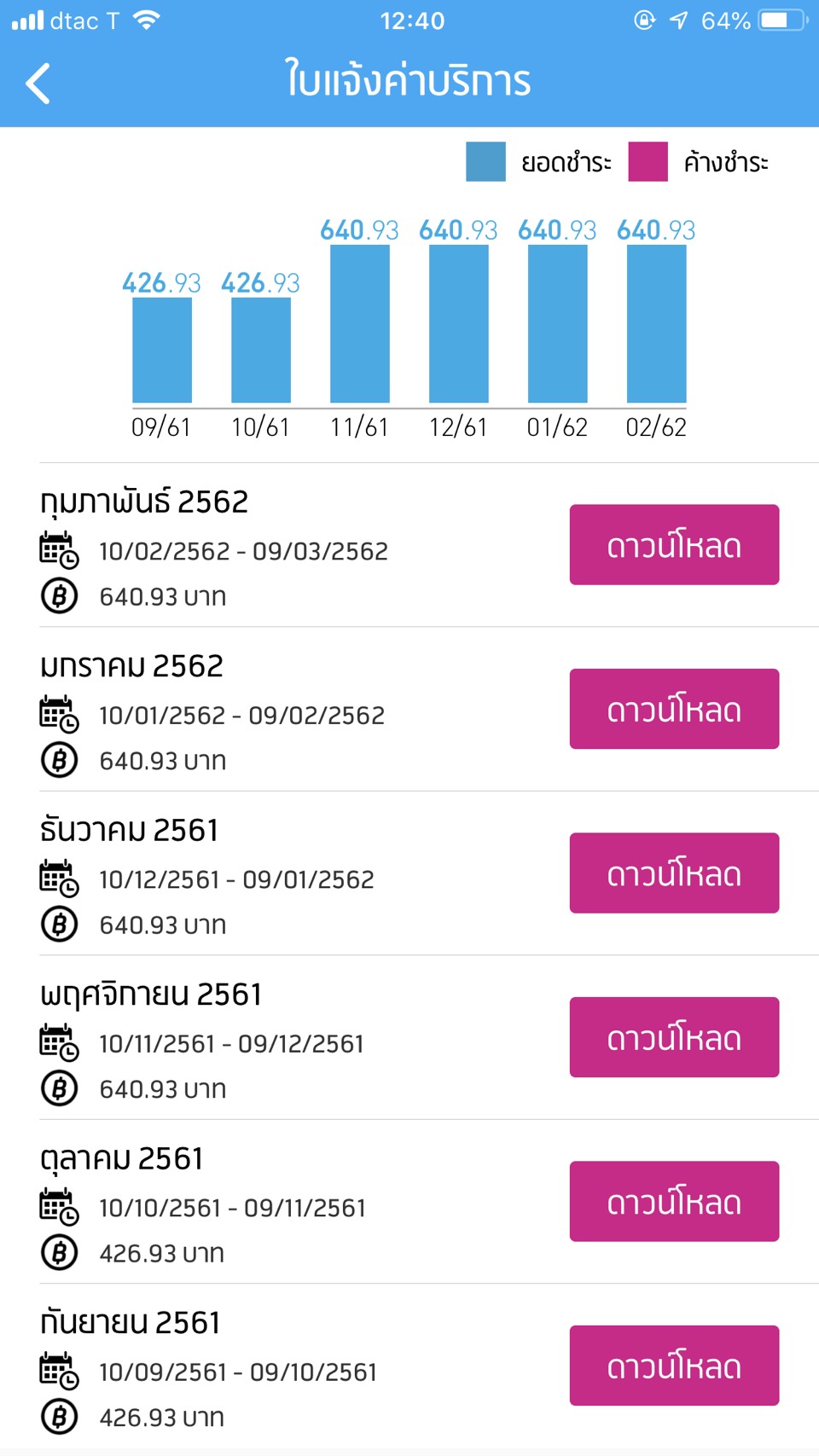
Task: Download the มกราคม 2562 bill
Action: 674,709
